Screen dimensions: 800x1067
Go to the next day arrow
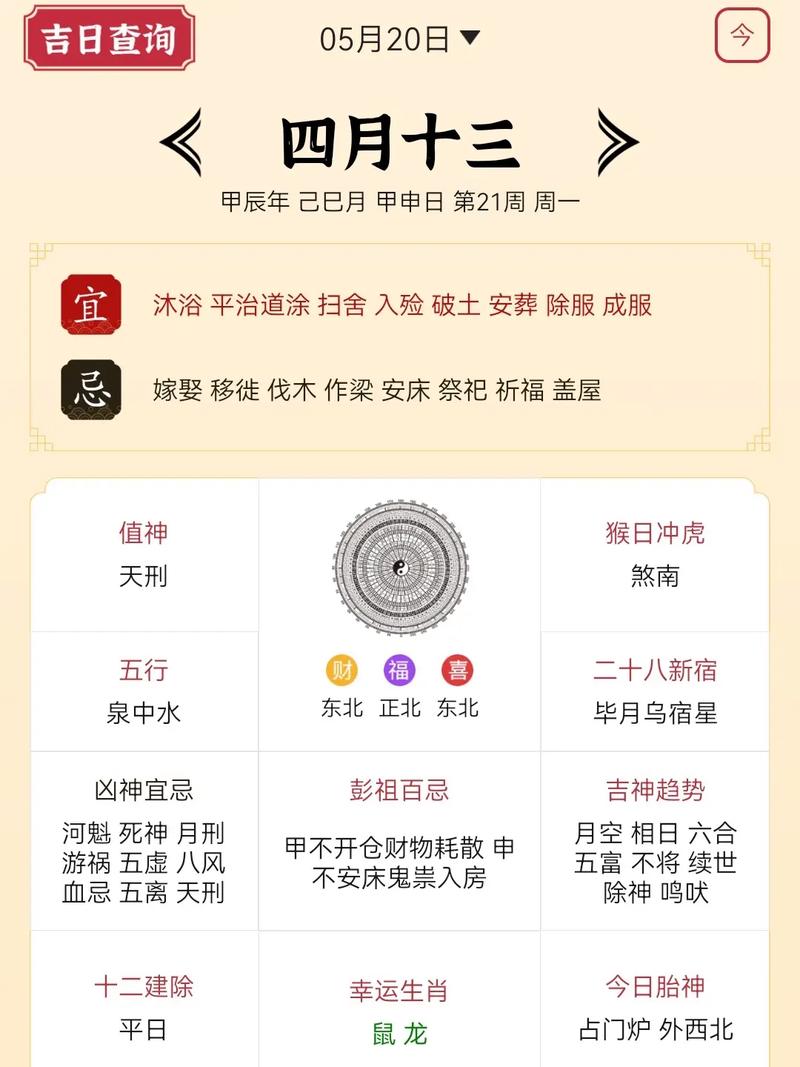616,142
